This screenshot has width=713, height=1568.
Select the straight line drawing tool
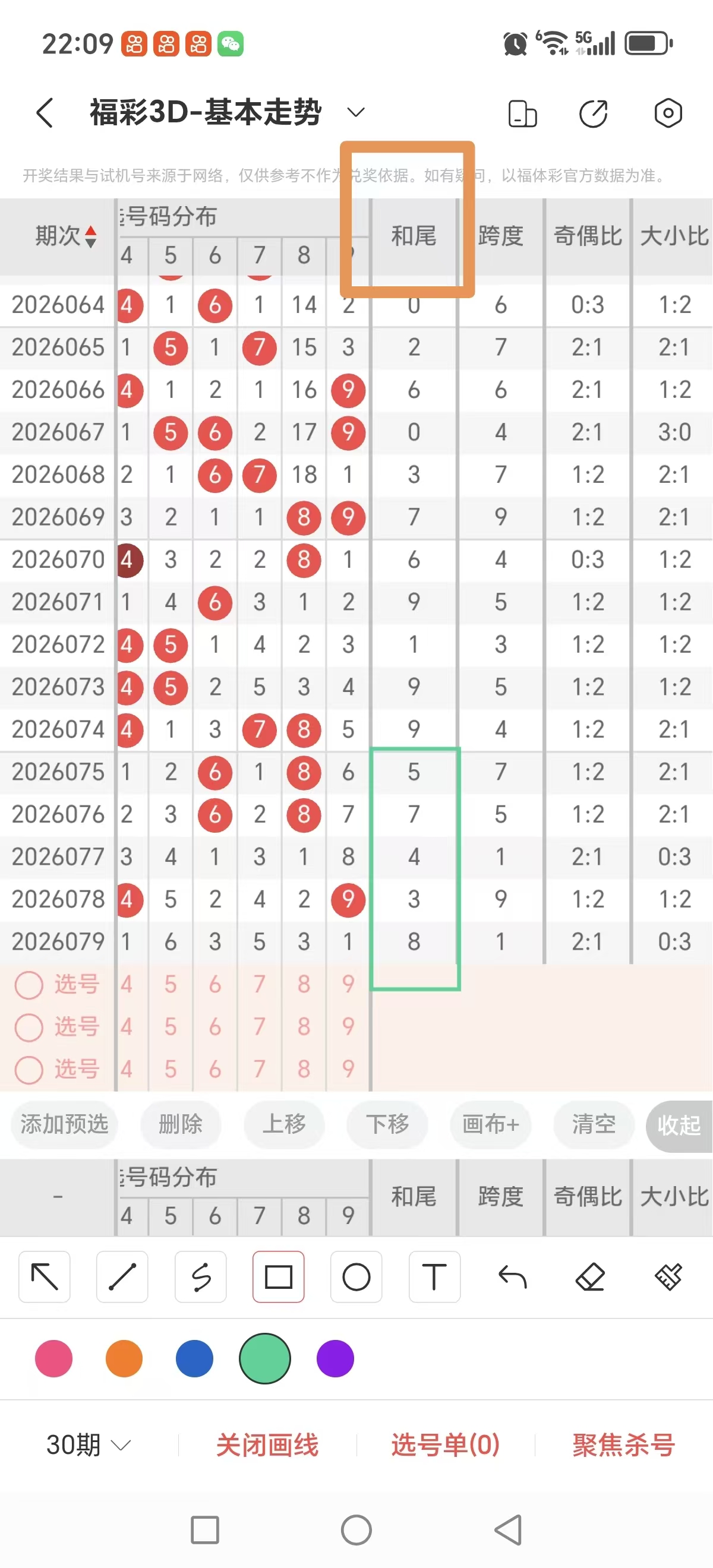(x=122, y=1277)
